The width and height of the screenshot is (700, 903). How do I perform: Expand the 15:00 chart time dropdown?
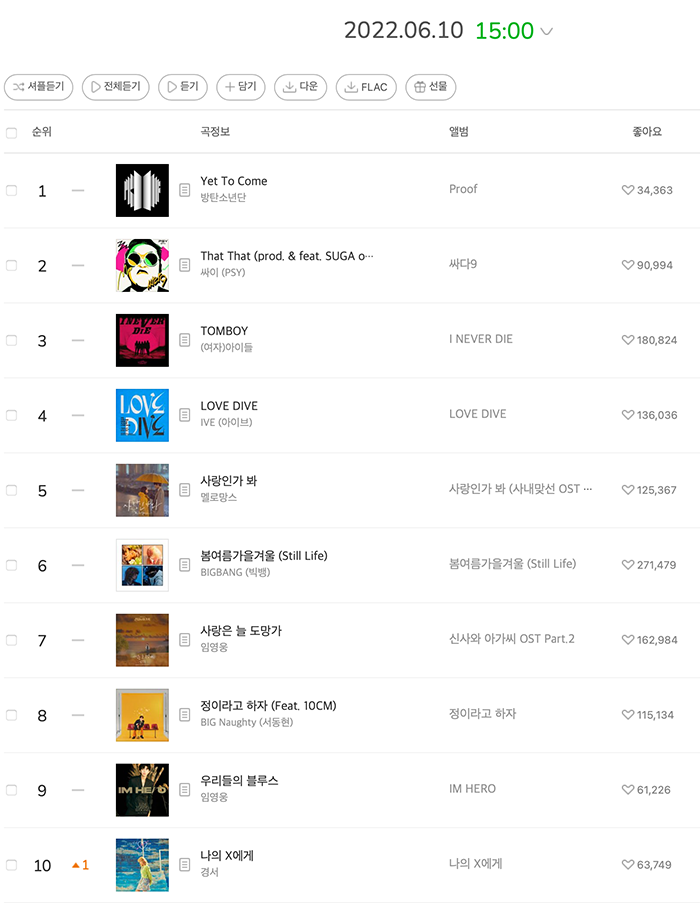click(546, 31)
